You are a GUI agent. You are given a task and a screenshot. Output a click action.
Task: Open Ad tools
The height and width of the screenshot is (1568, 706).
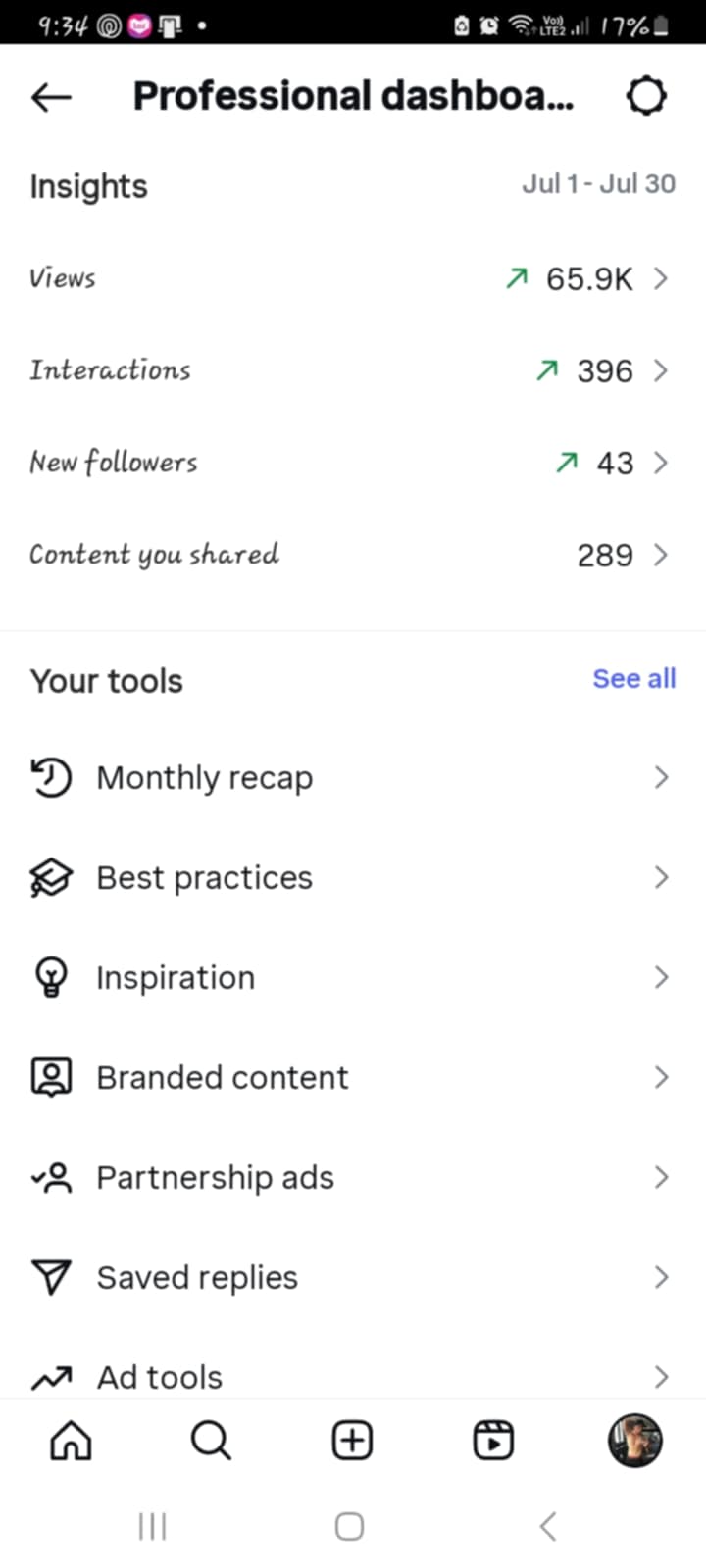tap(353, 1376)
